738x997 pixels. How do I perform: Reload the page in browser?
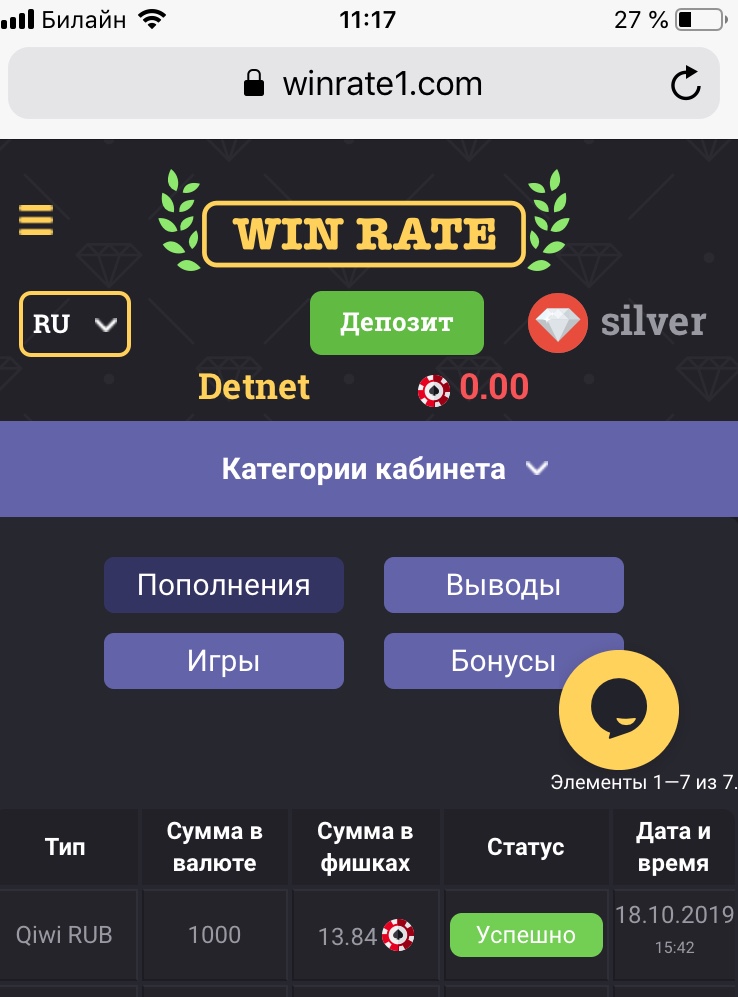click(x=685, y=85)
